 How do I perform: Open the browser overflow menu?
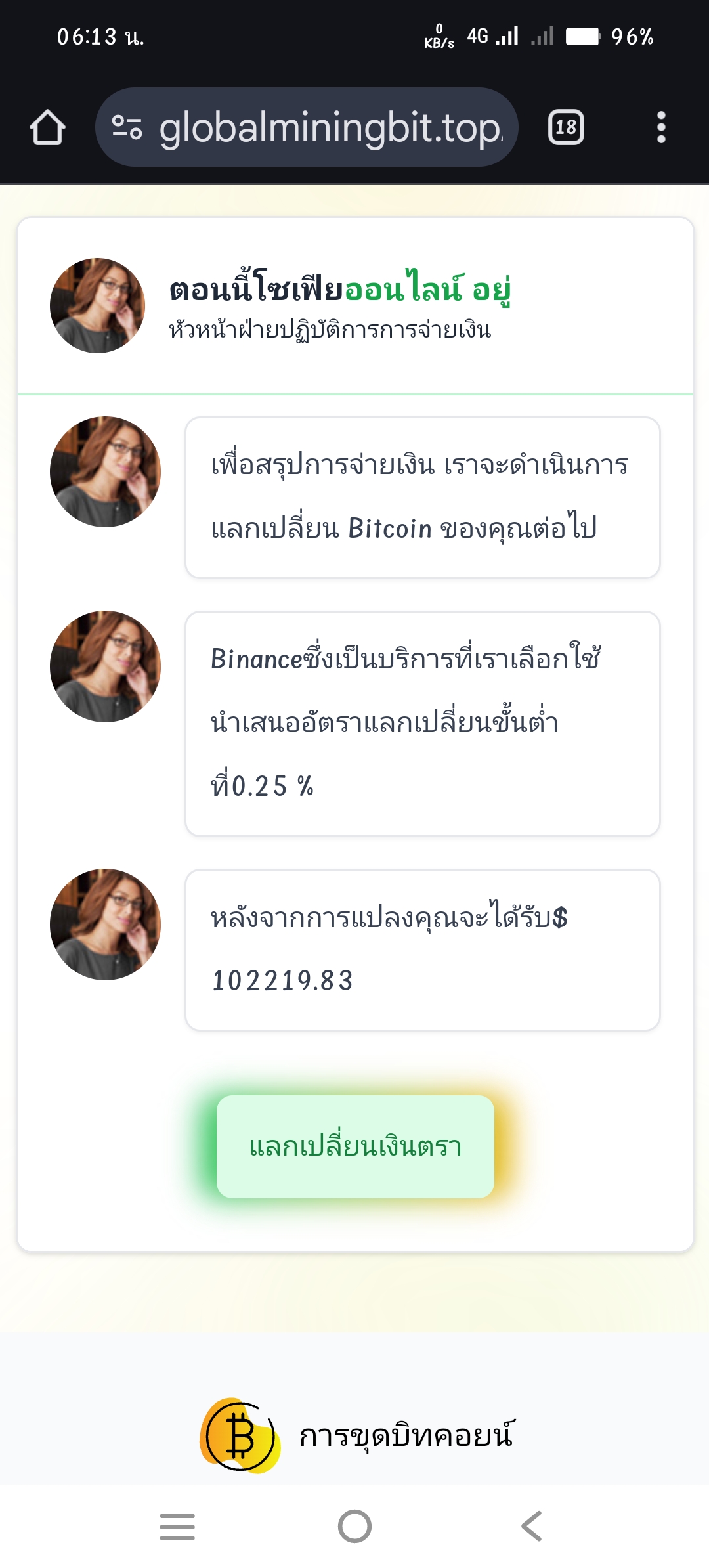(661, 127)
